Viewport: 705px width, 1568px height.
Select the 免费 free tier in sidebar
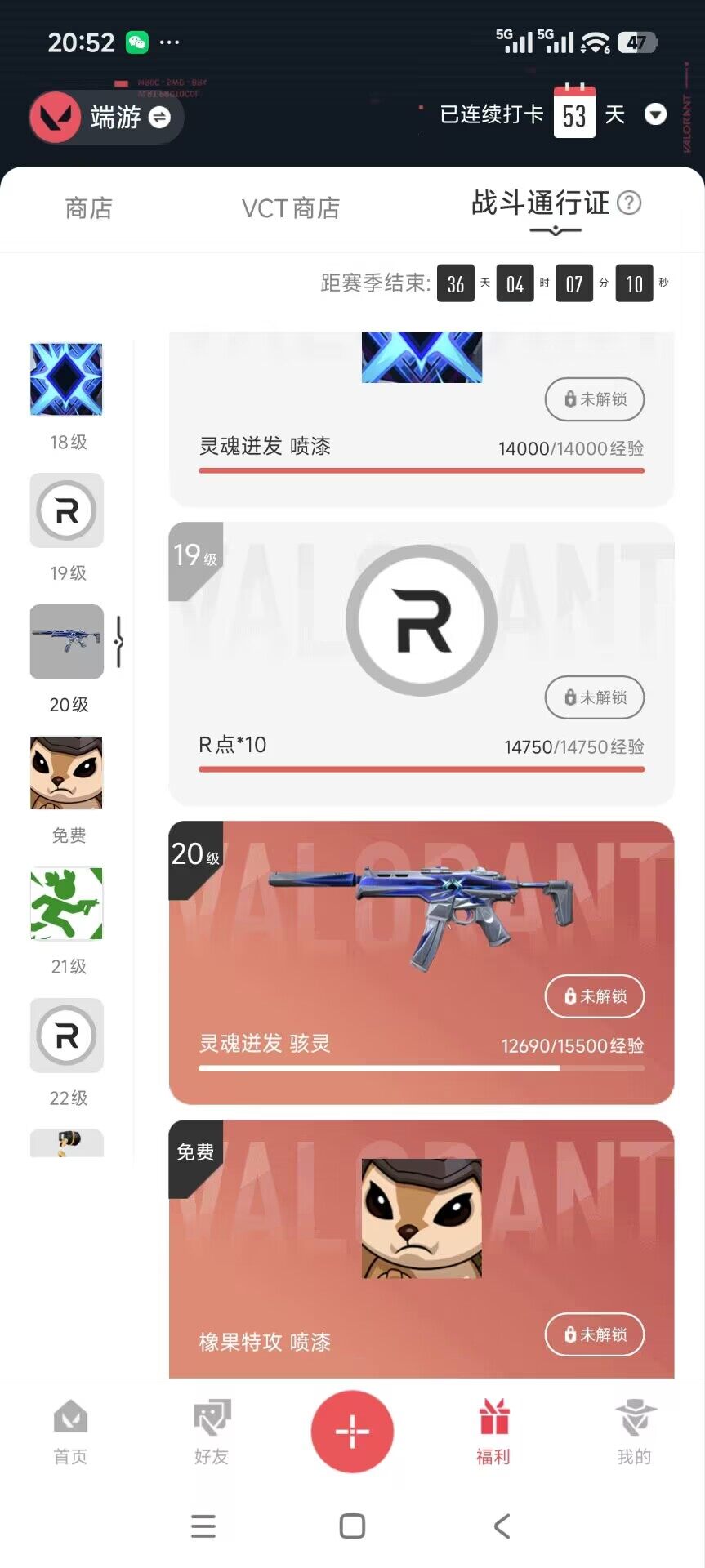67,772
